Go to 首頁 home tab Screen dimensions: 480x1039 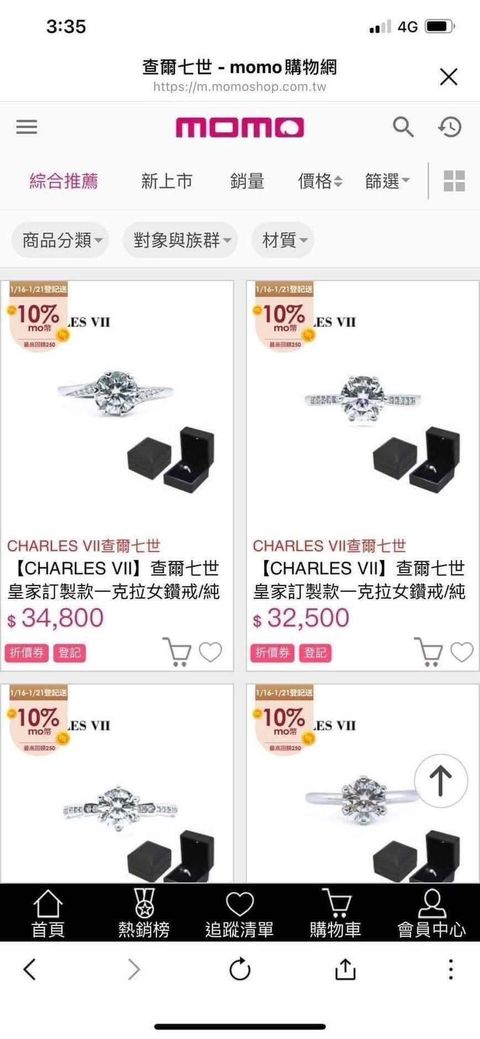[x=48, y=913]
